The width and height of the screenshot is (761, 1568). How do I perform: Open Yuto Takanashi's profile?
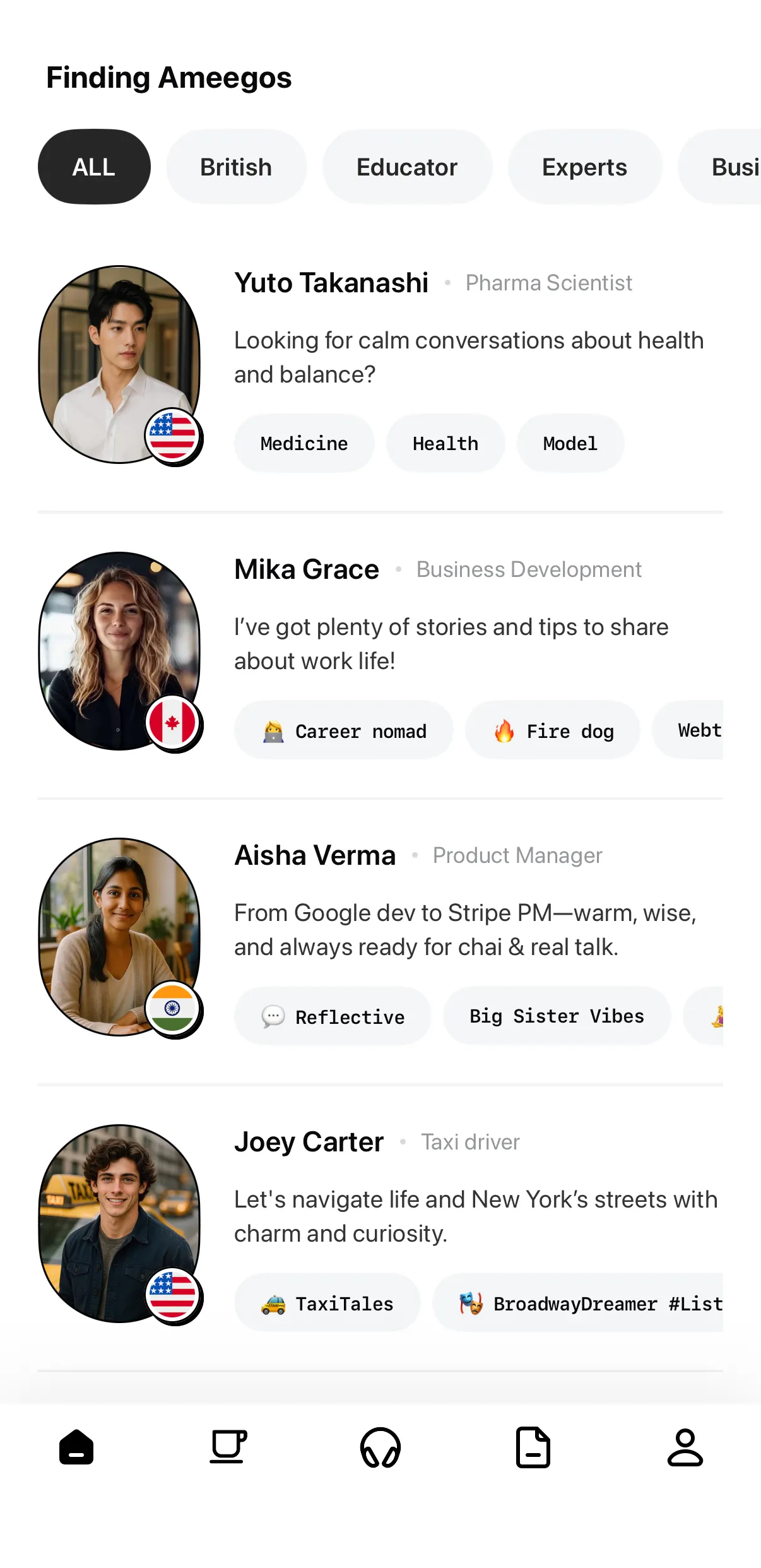pyautogui.click(x=331, y=283)
